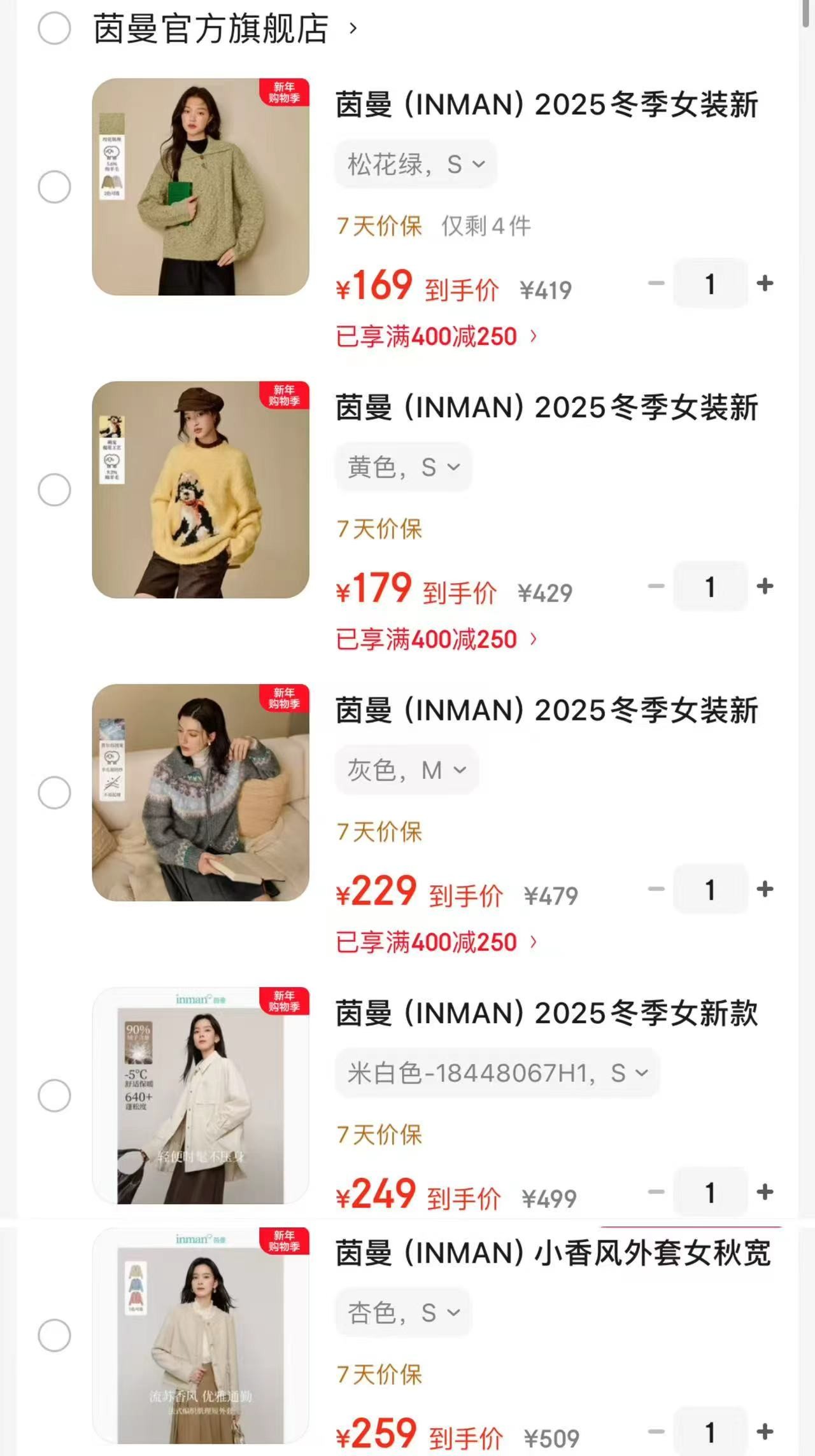The height and width of the screenshot is (1456, 815).
Task: Select the 松花绿 sweater checkbox
Action: [x=54, y=187]
